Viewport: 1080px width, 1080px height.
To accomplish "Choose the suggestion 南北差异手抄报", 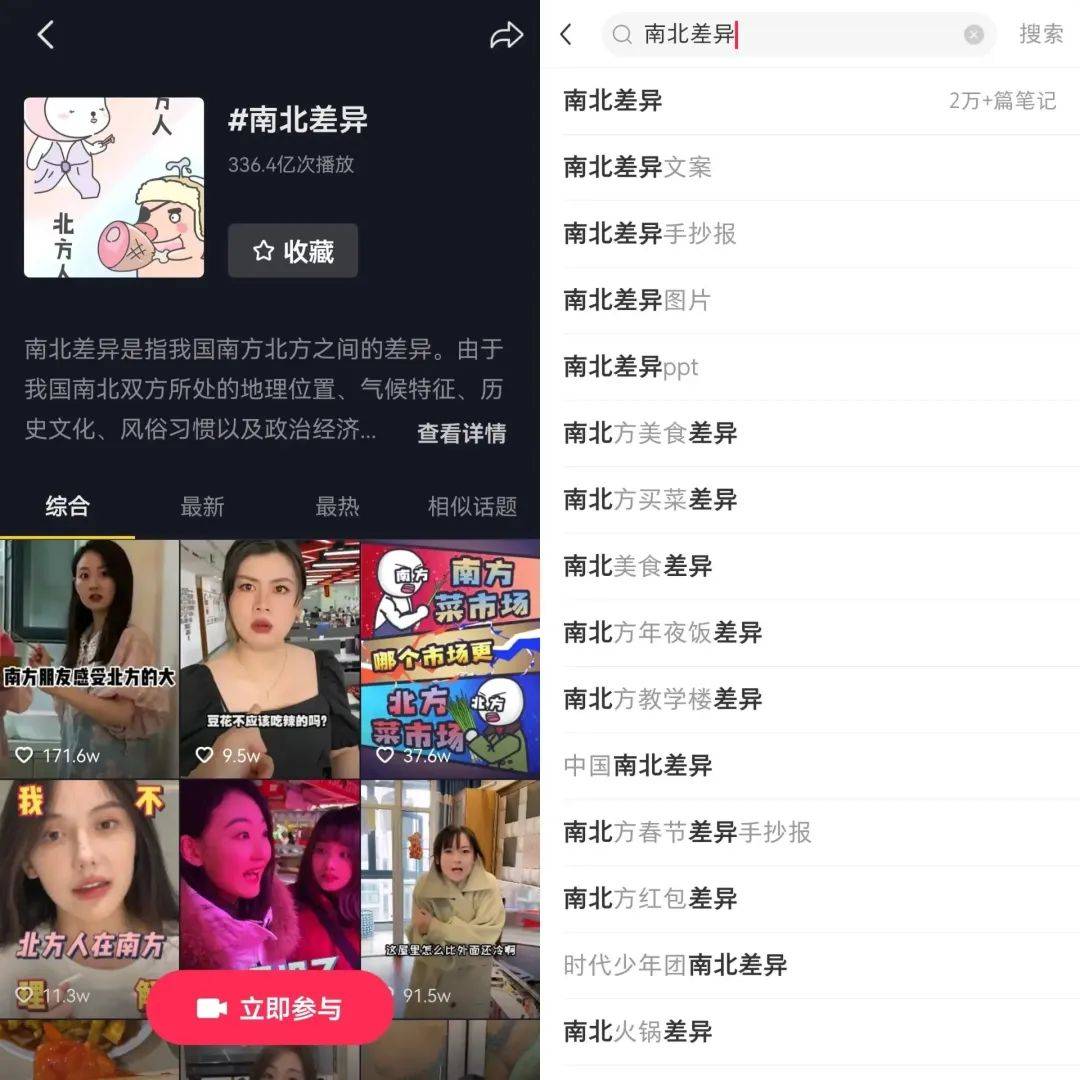I will 650,234.
